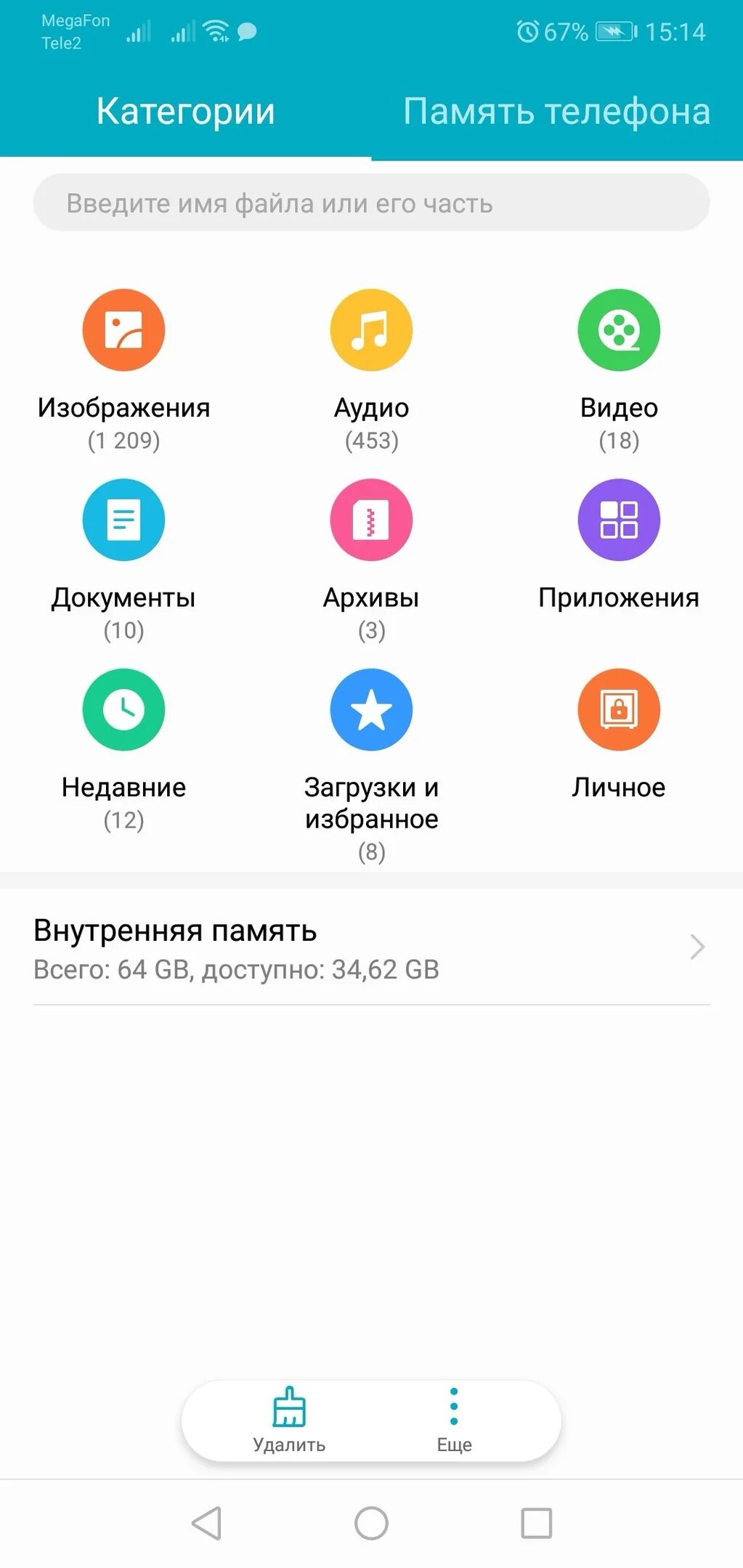Screen dimensions: 743x1568
Task: Open the Приложения category icon
Action: tap(619, 520)
